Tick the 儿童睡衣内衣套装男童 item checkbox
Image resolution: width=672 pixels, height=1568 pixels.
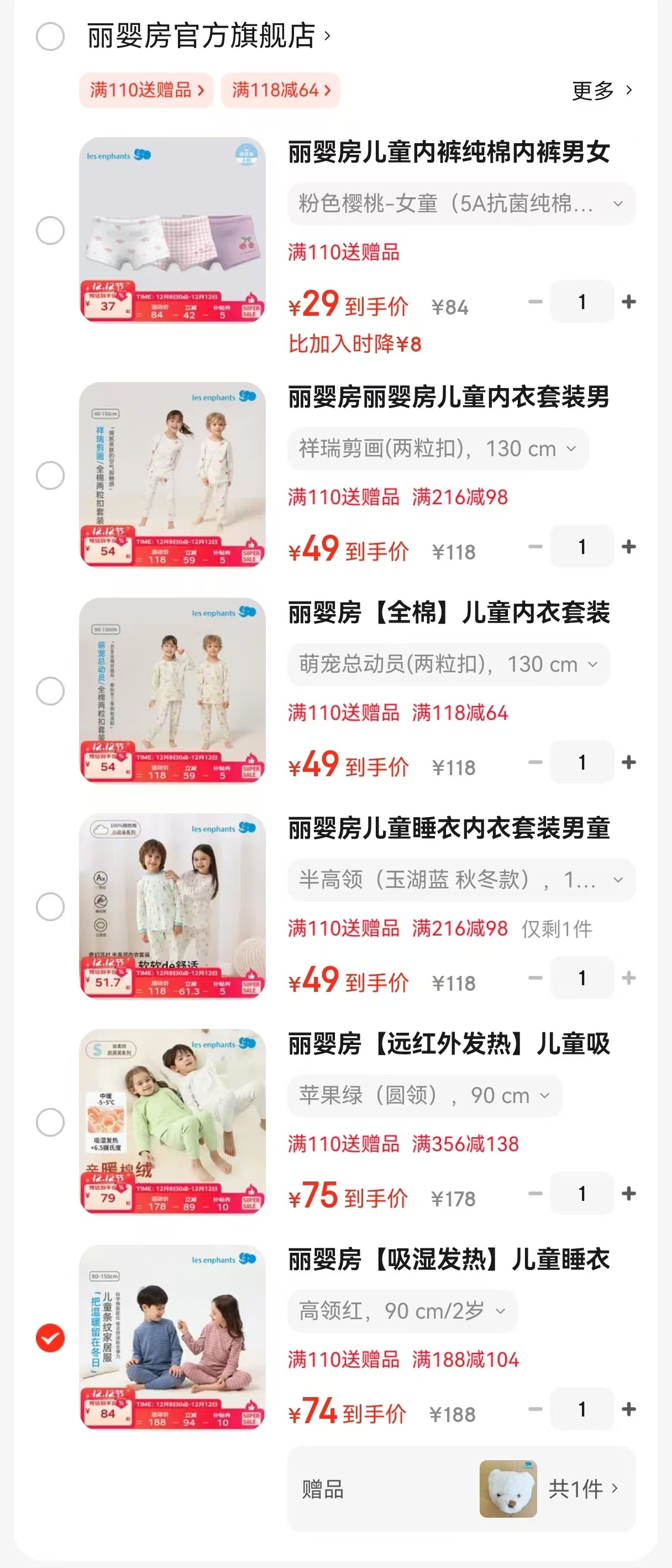click(50, 906)
